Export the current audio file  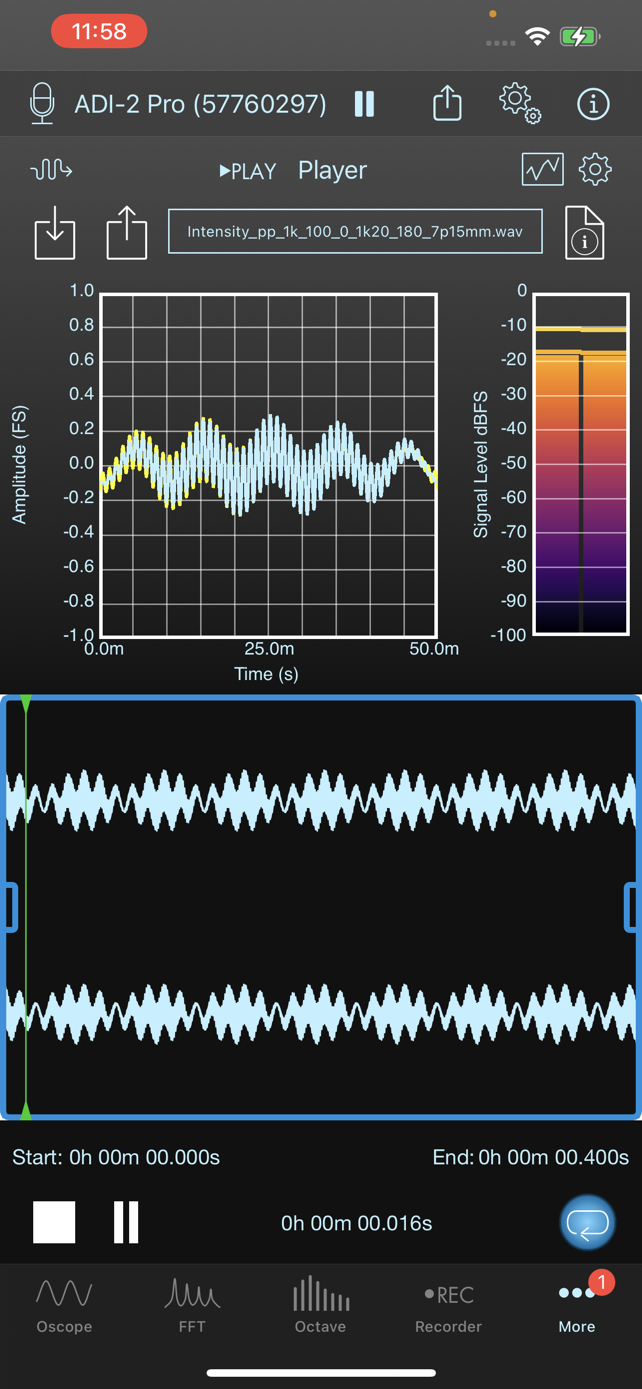127,233
